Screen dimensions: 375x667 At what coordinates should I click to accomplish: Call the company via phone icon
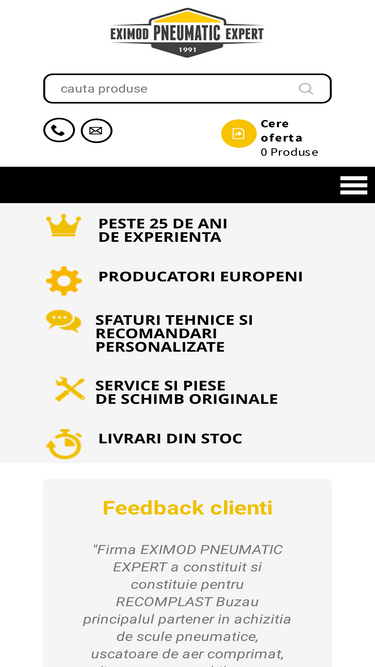tap(59, 130)
